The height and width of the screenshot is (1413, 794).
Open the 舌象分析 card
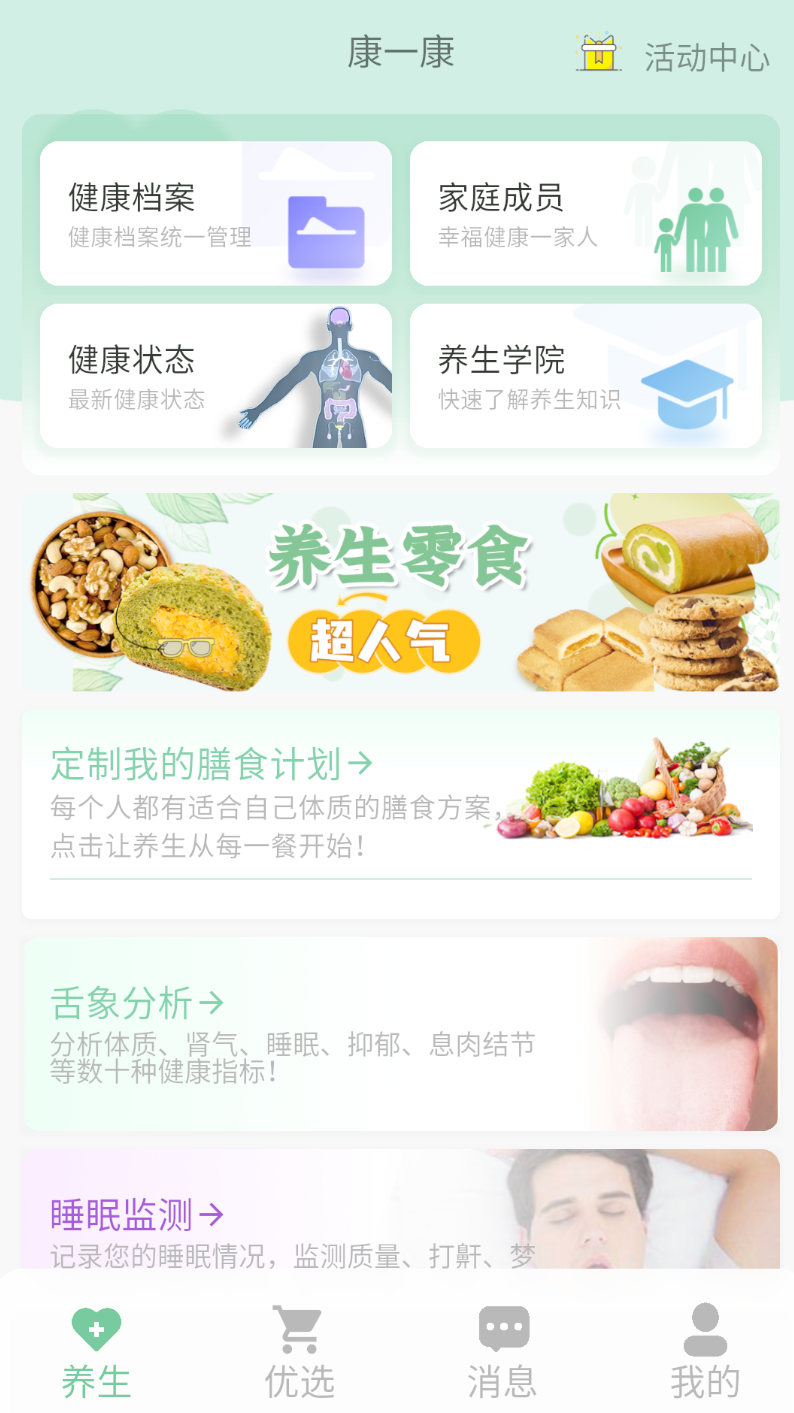point(400,1033)
